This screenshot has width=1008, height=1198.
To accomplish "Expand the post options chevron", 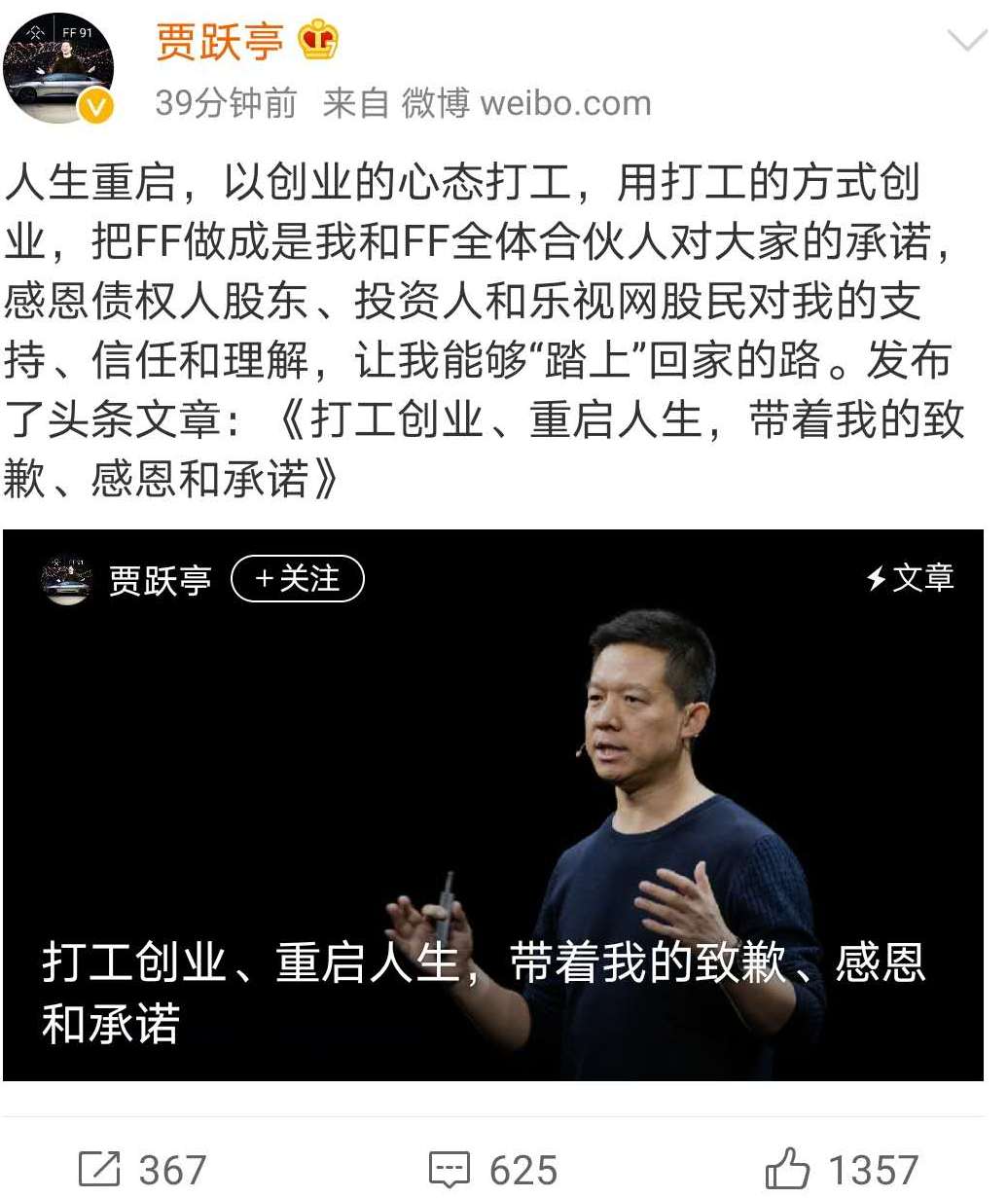I will pos(966,41).
